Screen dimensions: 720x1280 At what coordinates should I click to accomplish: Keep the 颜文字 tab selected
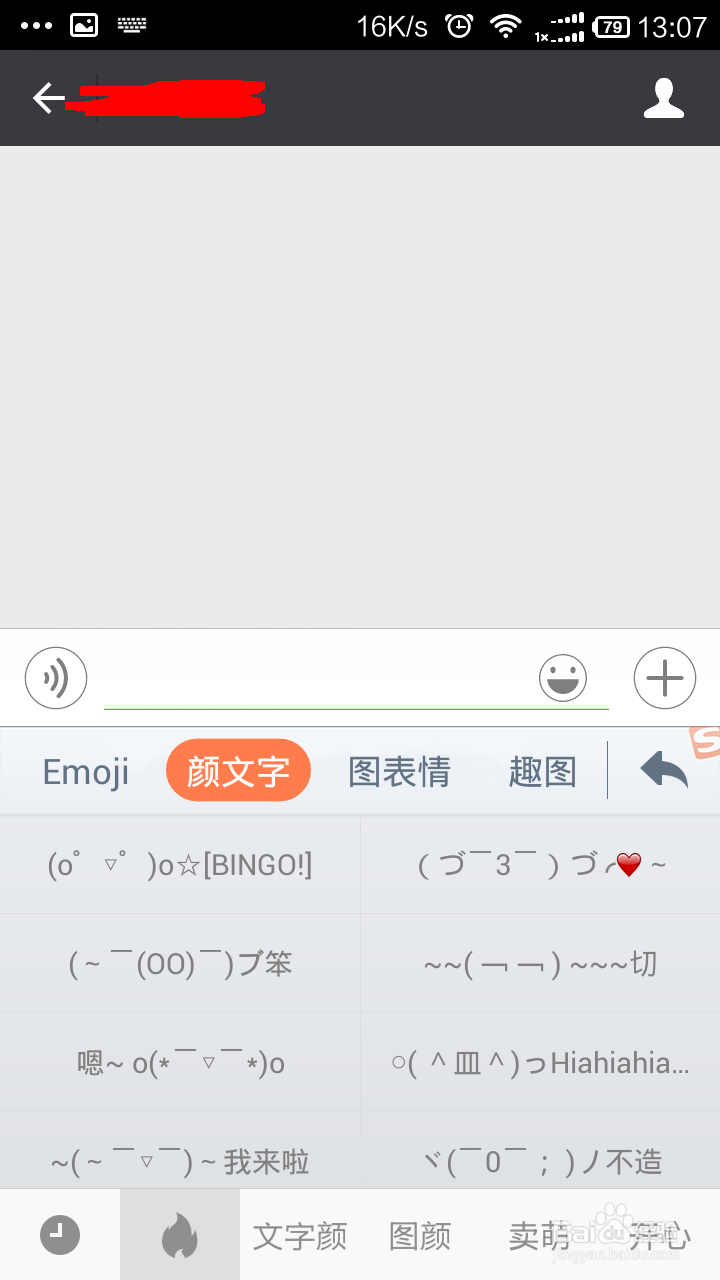238,770
